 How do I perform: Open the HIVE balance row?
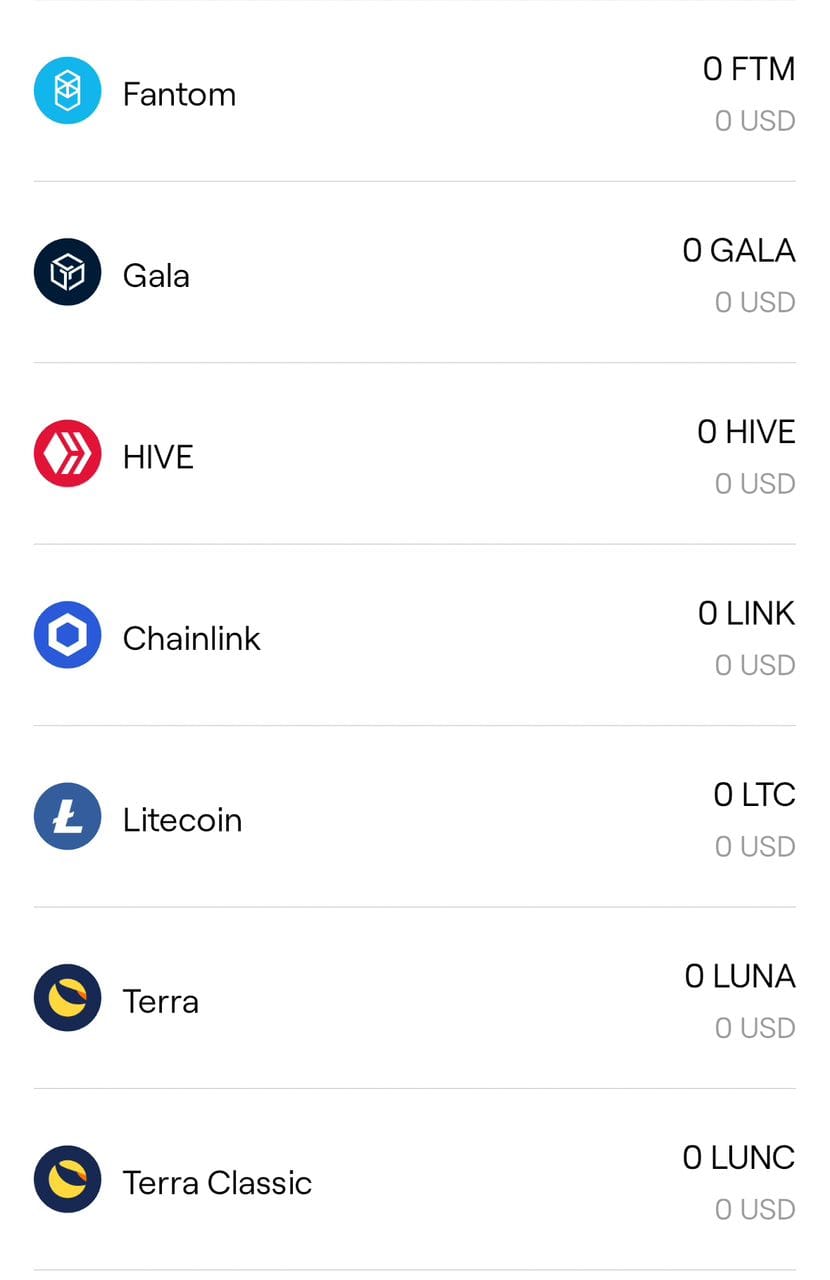pyautogui.click(x=414, y=456)
